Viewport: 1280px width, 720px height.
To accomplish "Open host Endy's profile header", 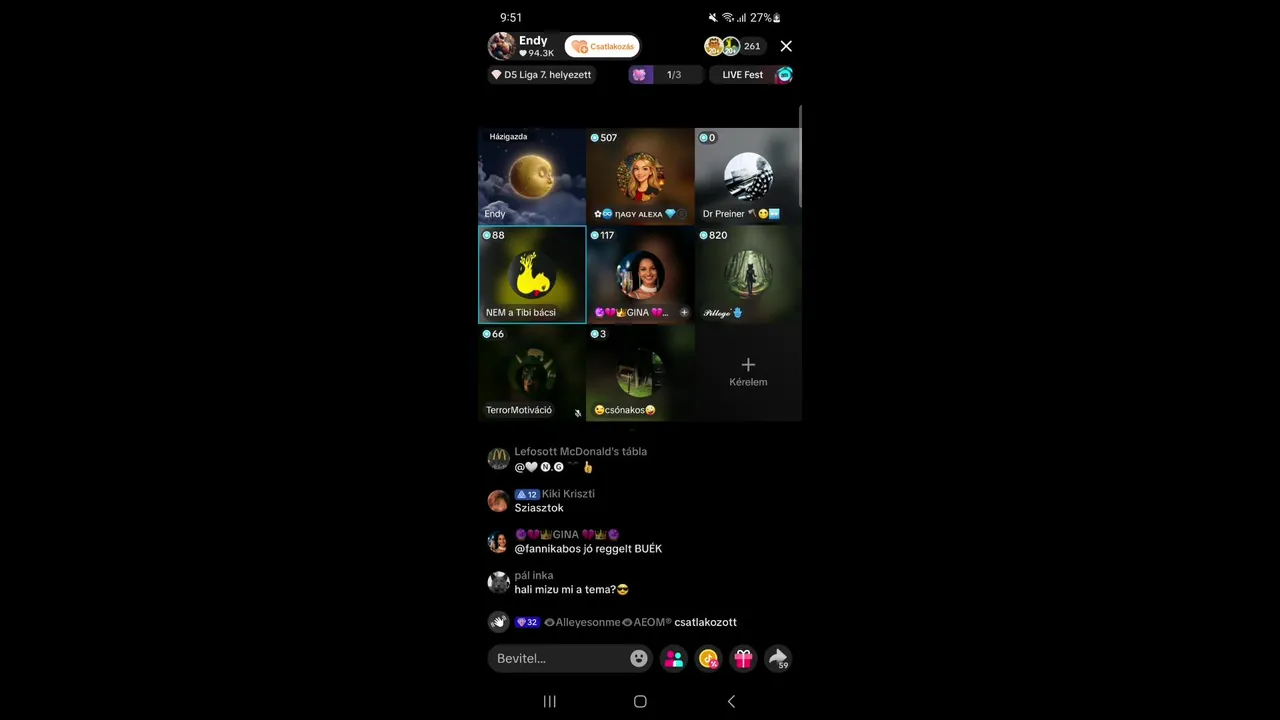I will 522,46.
